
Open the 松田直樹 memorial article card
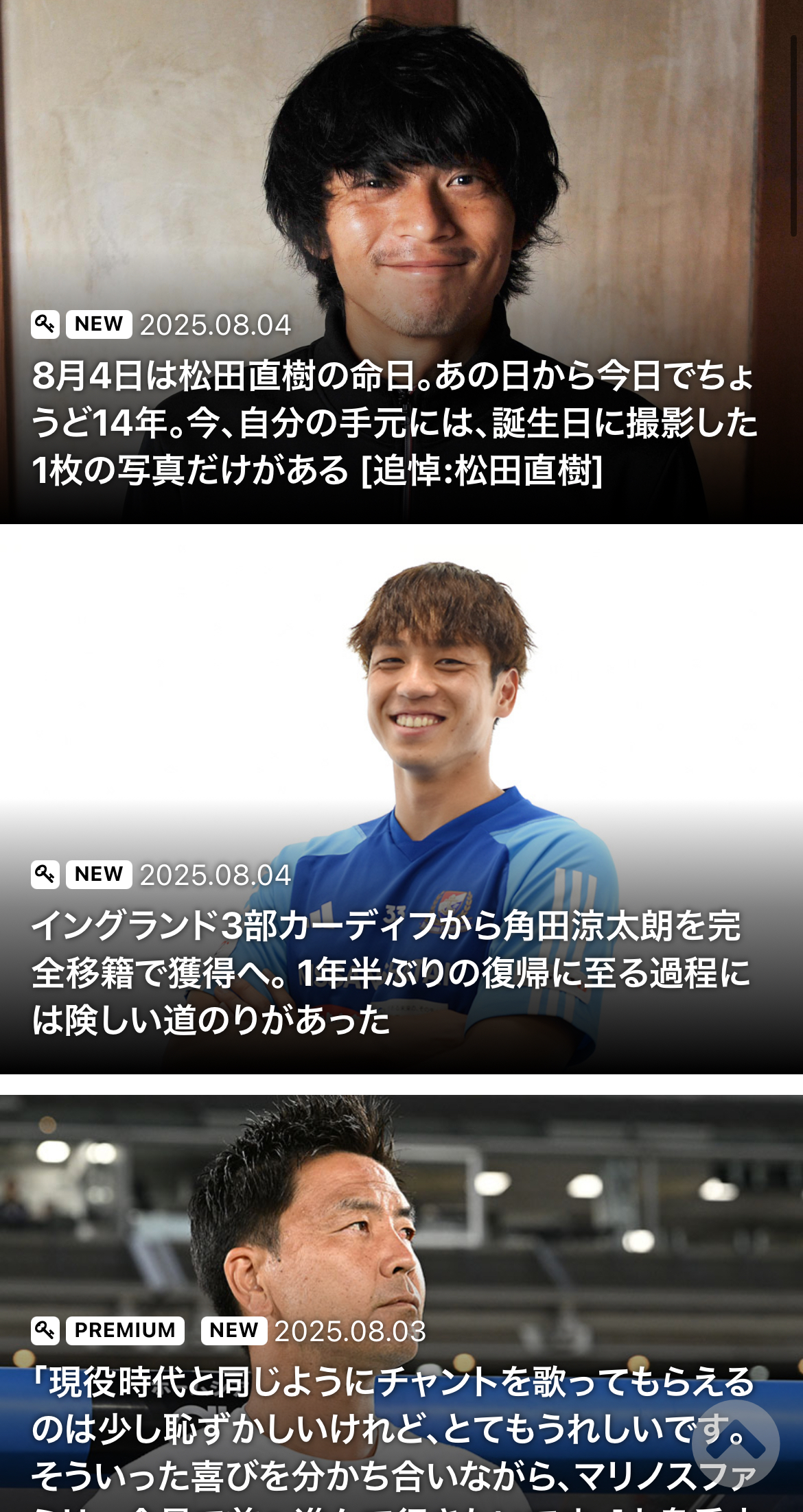pyautogui.click(x=395, y=422)
